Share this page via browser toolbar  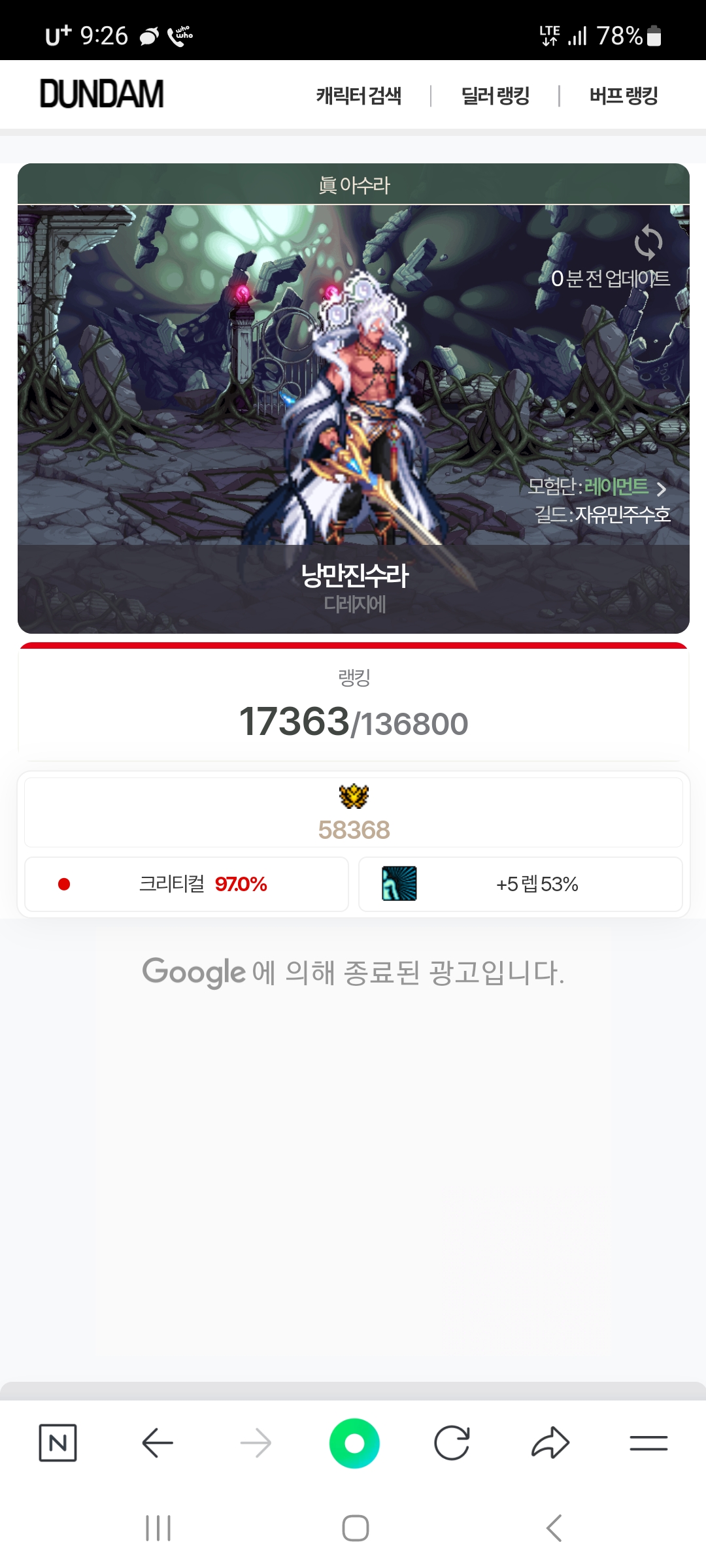pyautogui.click(x=550, y=1443)
